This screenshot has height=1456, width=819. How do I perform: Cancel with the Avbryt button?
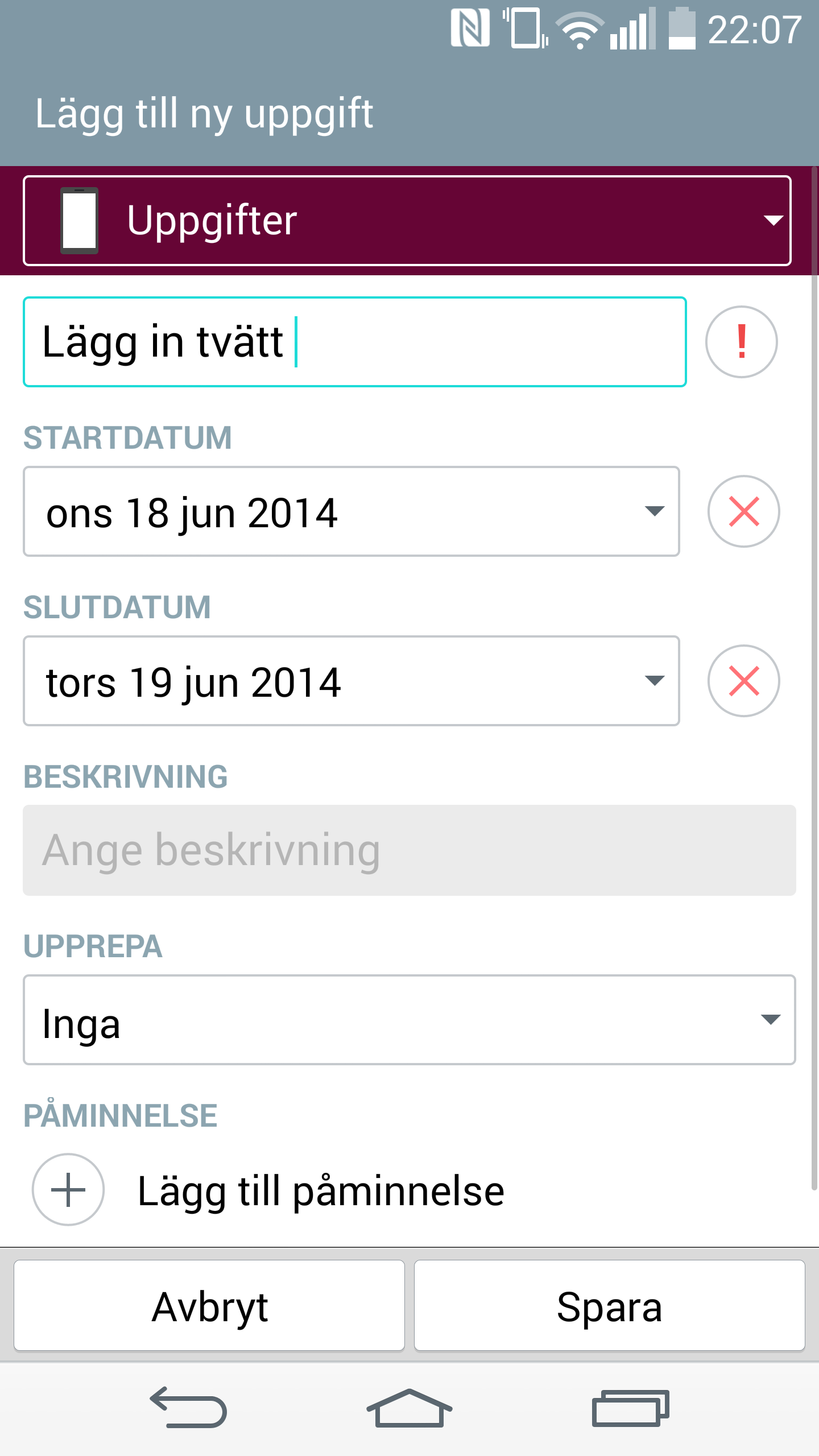tap(209, 1305)
